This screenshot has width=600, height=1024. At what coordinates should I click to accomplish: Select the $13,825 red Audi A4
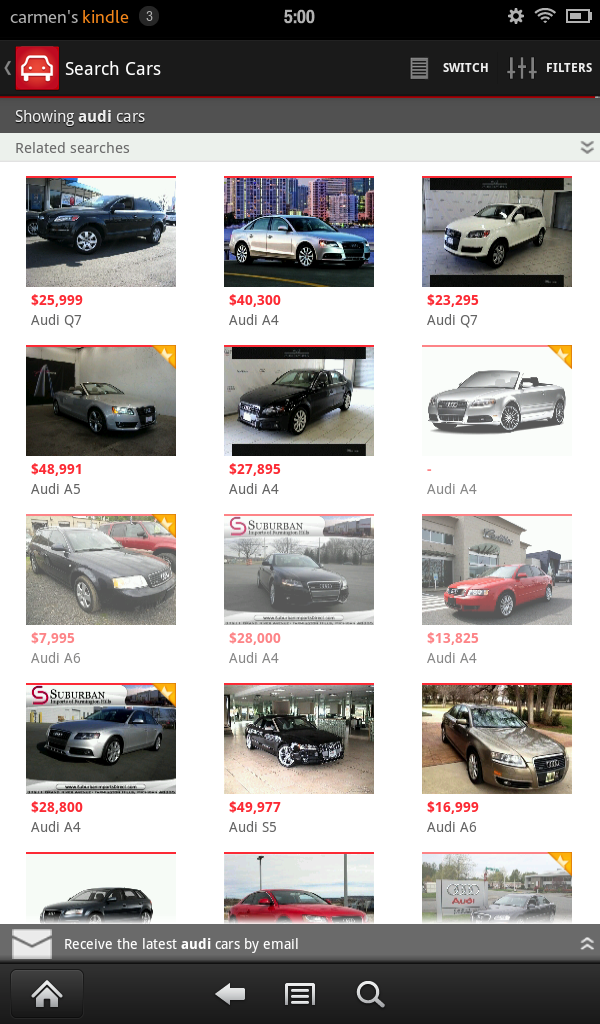pyautogui.click(x=497, y=570)
